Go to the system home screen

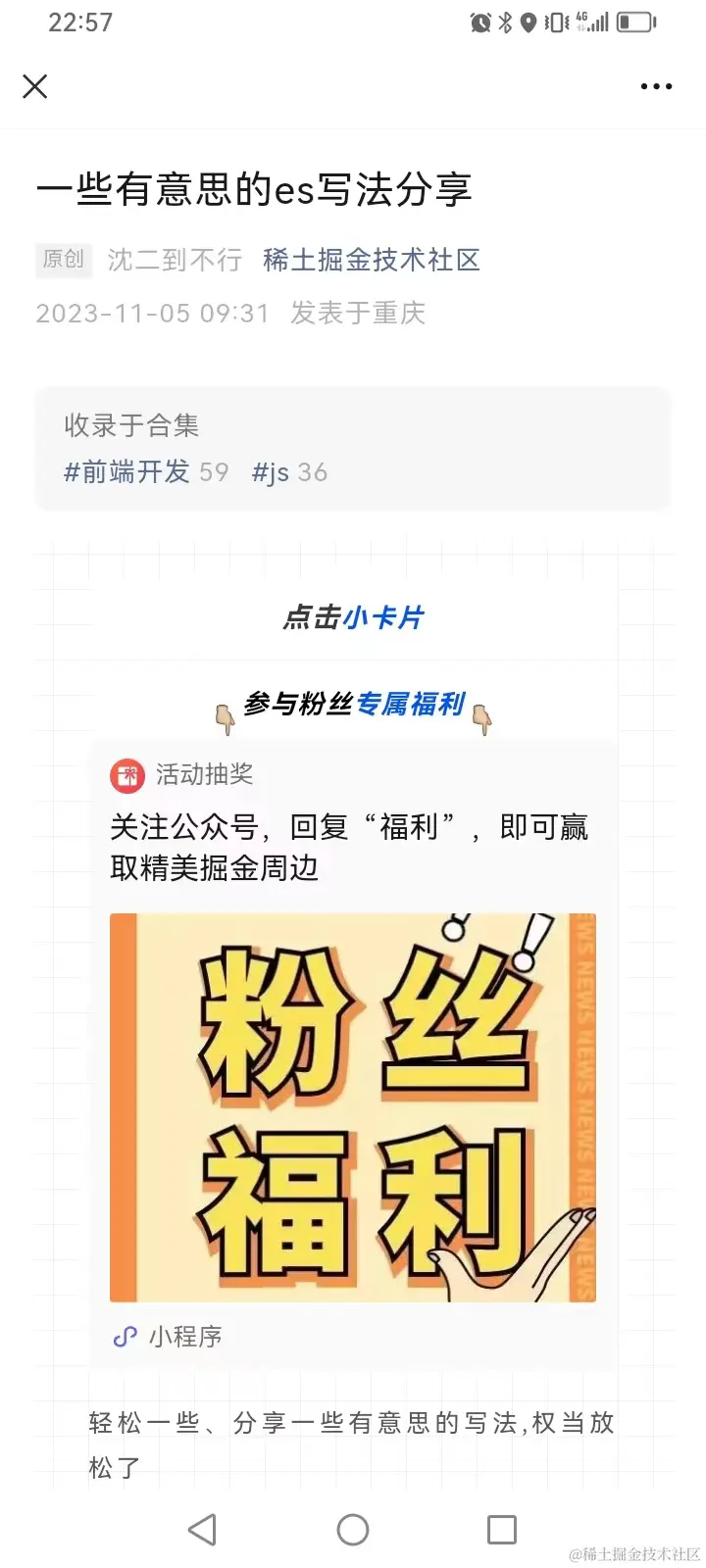coord(353,1529)
